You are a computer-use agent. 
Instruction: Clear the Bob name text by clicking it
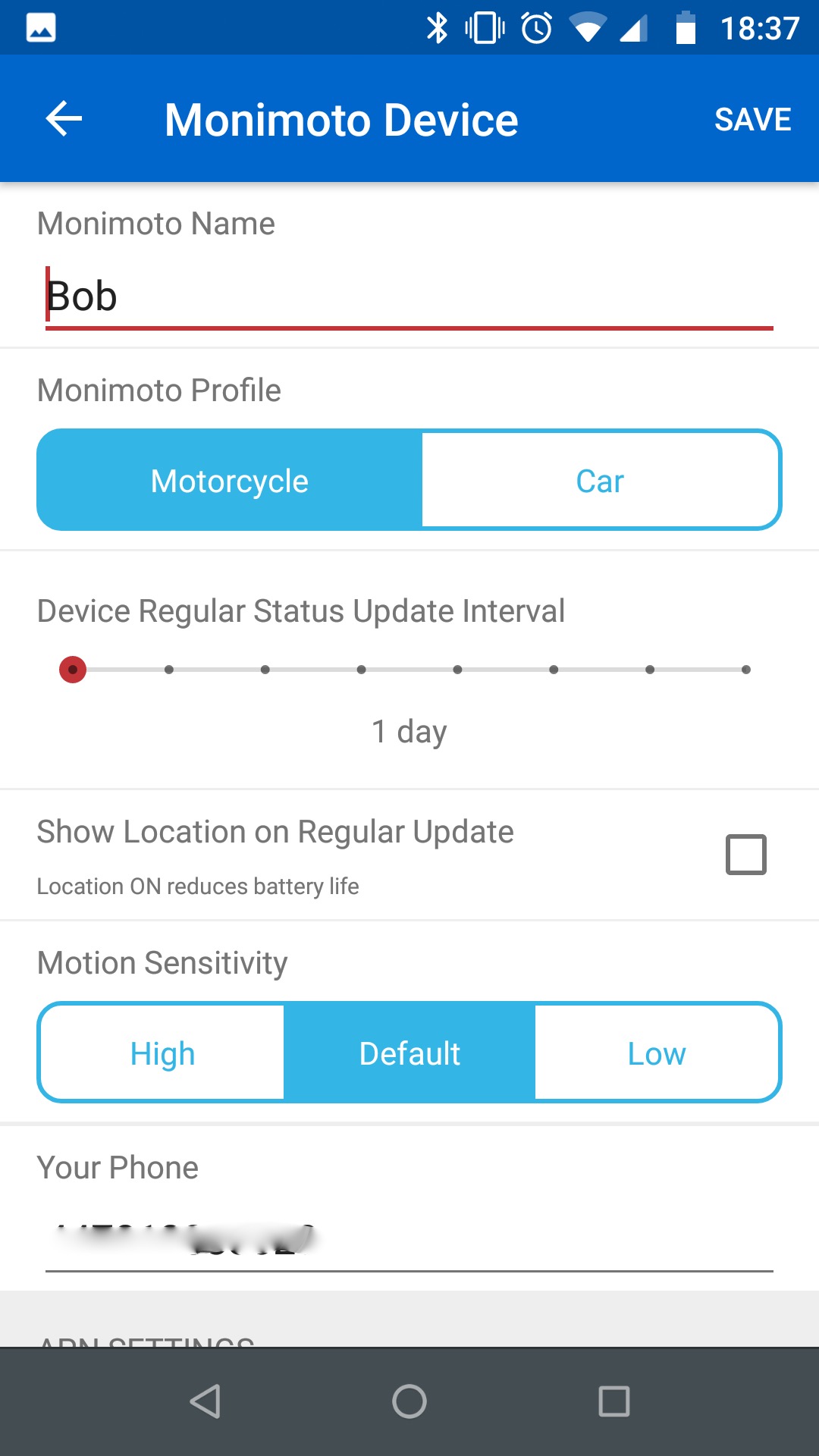click(x=81, y=297)
